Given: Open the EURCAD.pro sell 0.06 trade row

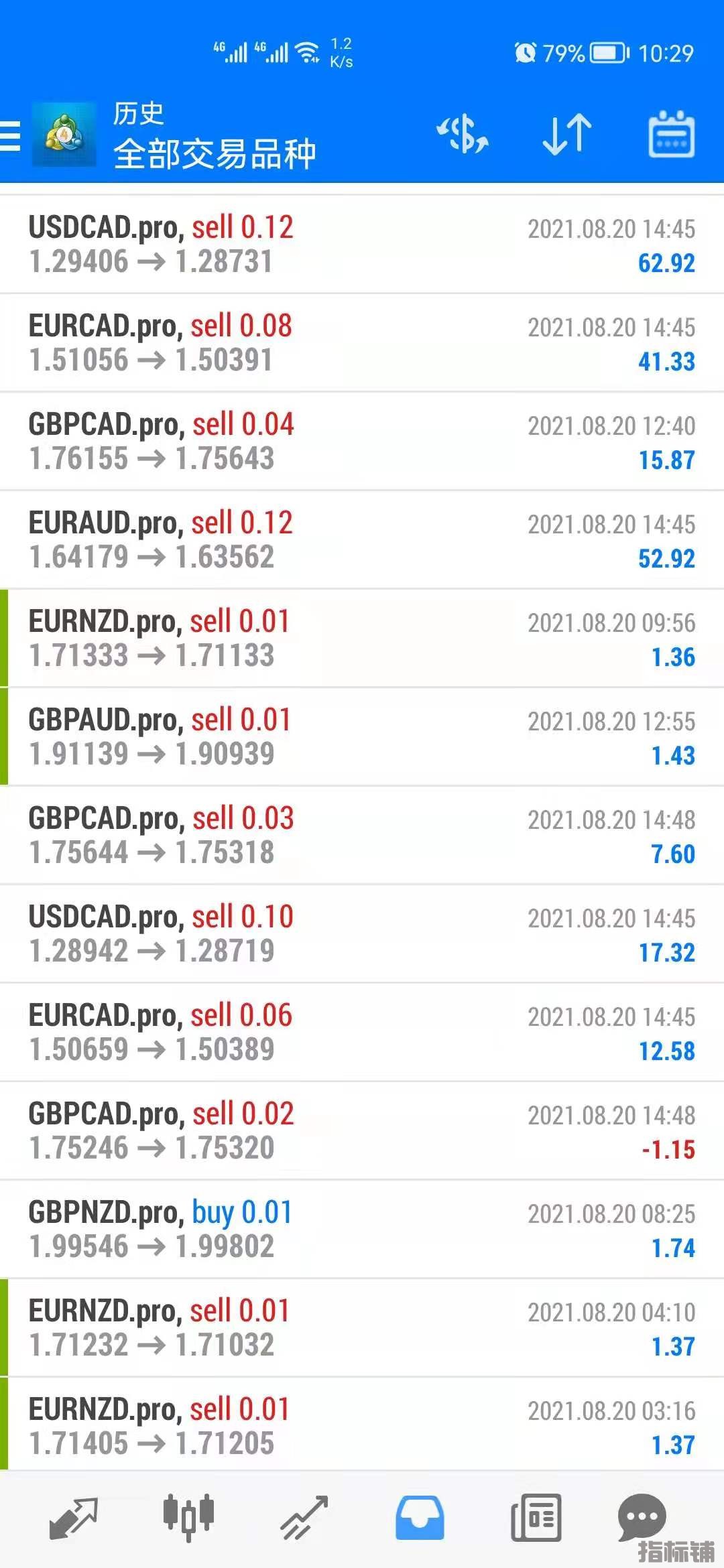Looking at the screenshot, I should pyautogui.click(x=362, y=1033).
